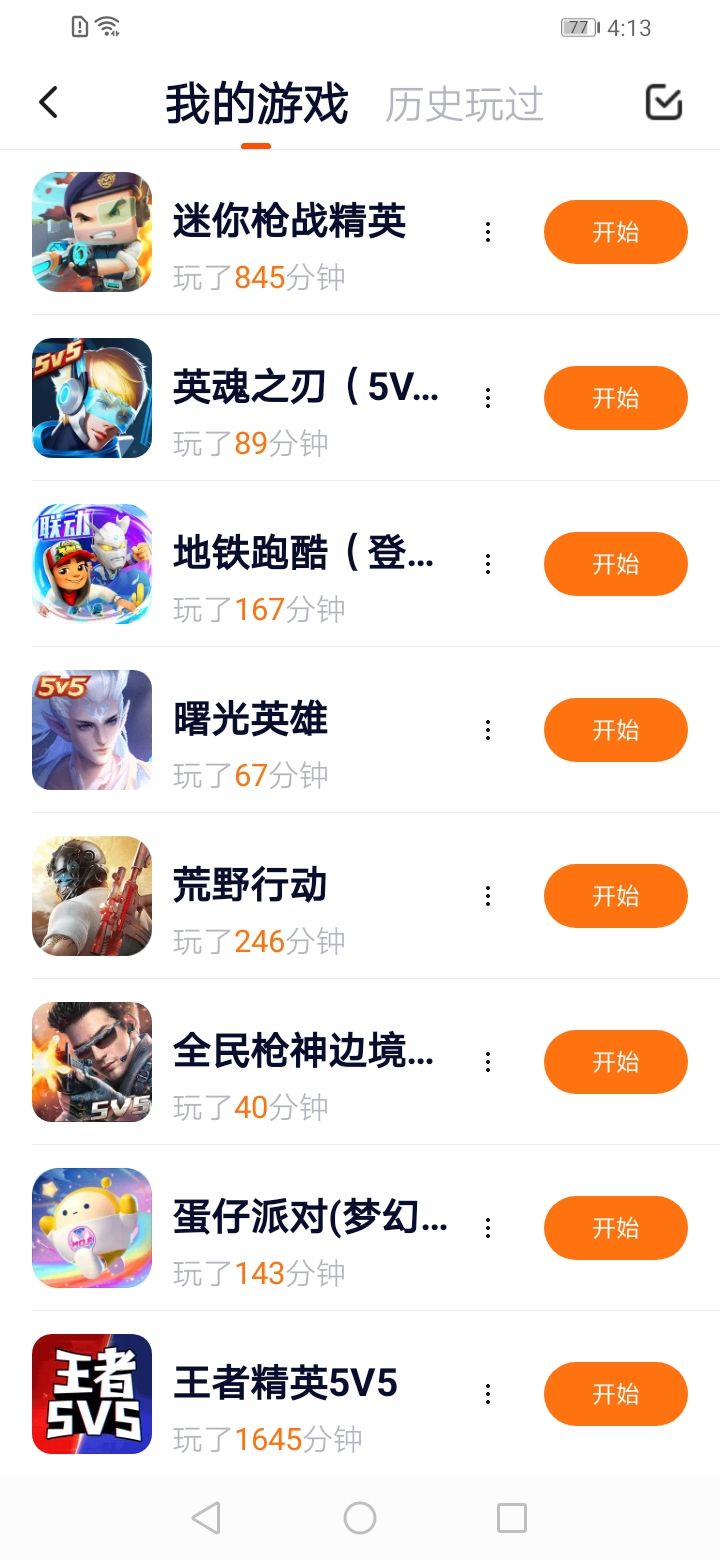Open more options for 迷你枪战精英
Viewport: 720px width, 1560px height.
point(488,232)
